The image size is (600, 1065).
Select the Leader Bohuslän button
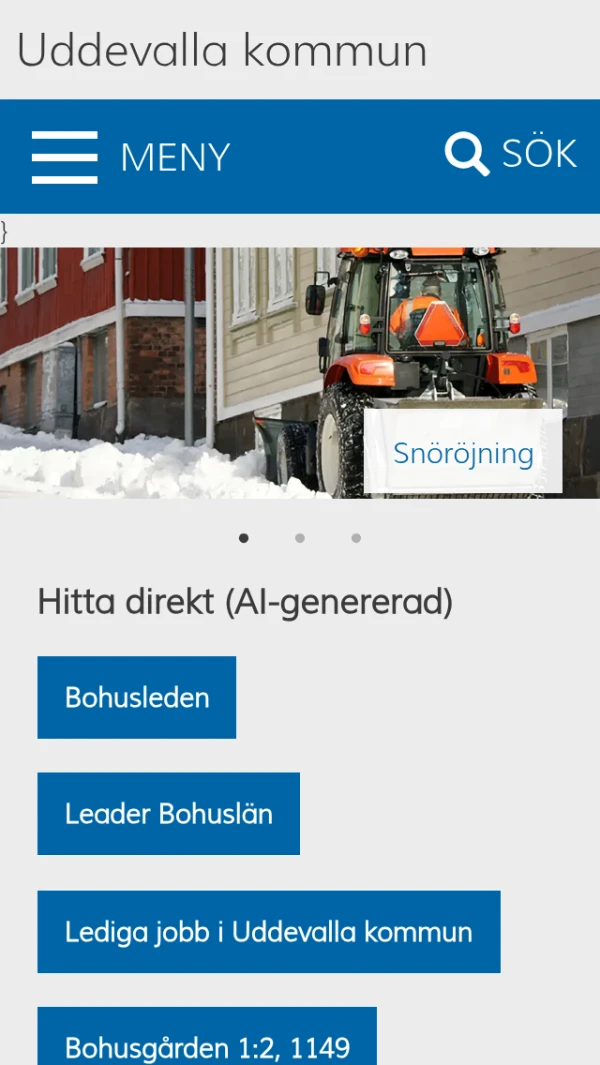click(x=169, y=813)
